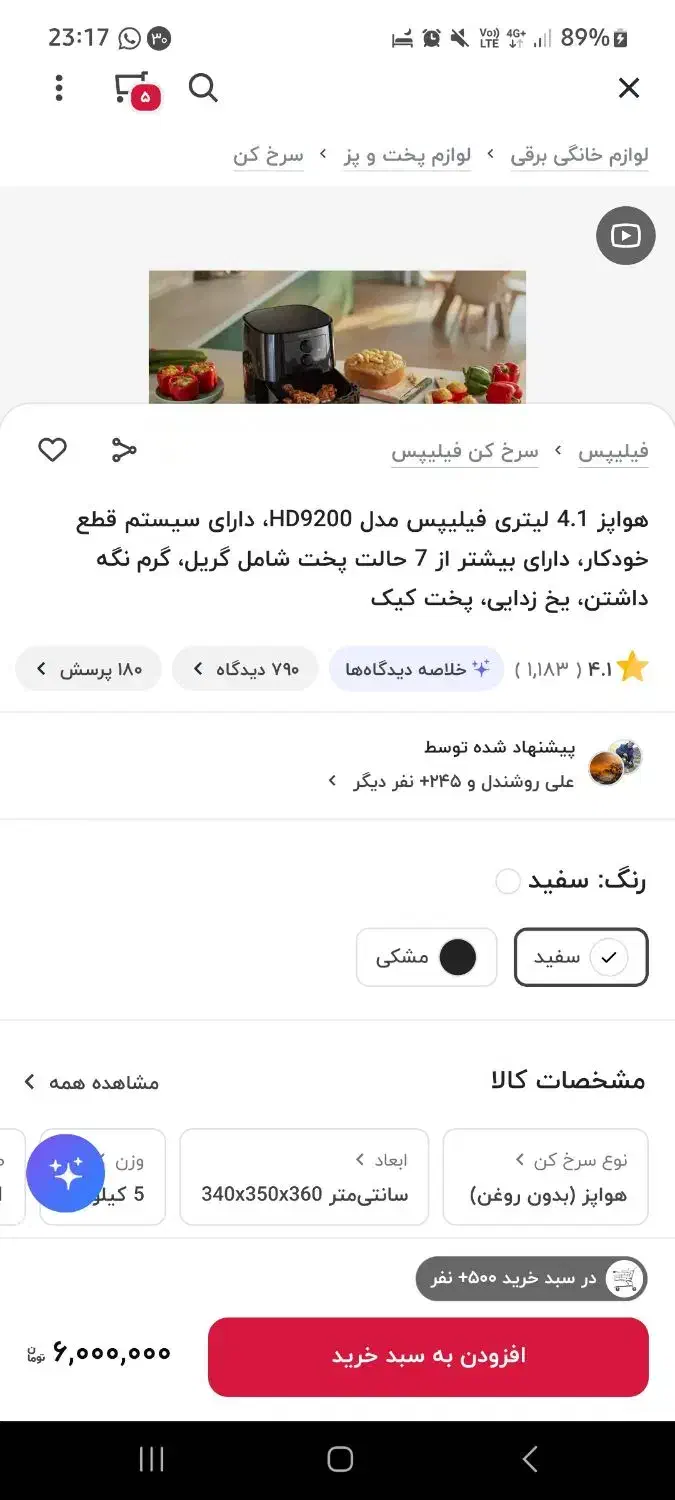Screen dimensions: 675x1500
Task: Open سرخ کن فیلیپس link
Action: (464, 452)
